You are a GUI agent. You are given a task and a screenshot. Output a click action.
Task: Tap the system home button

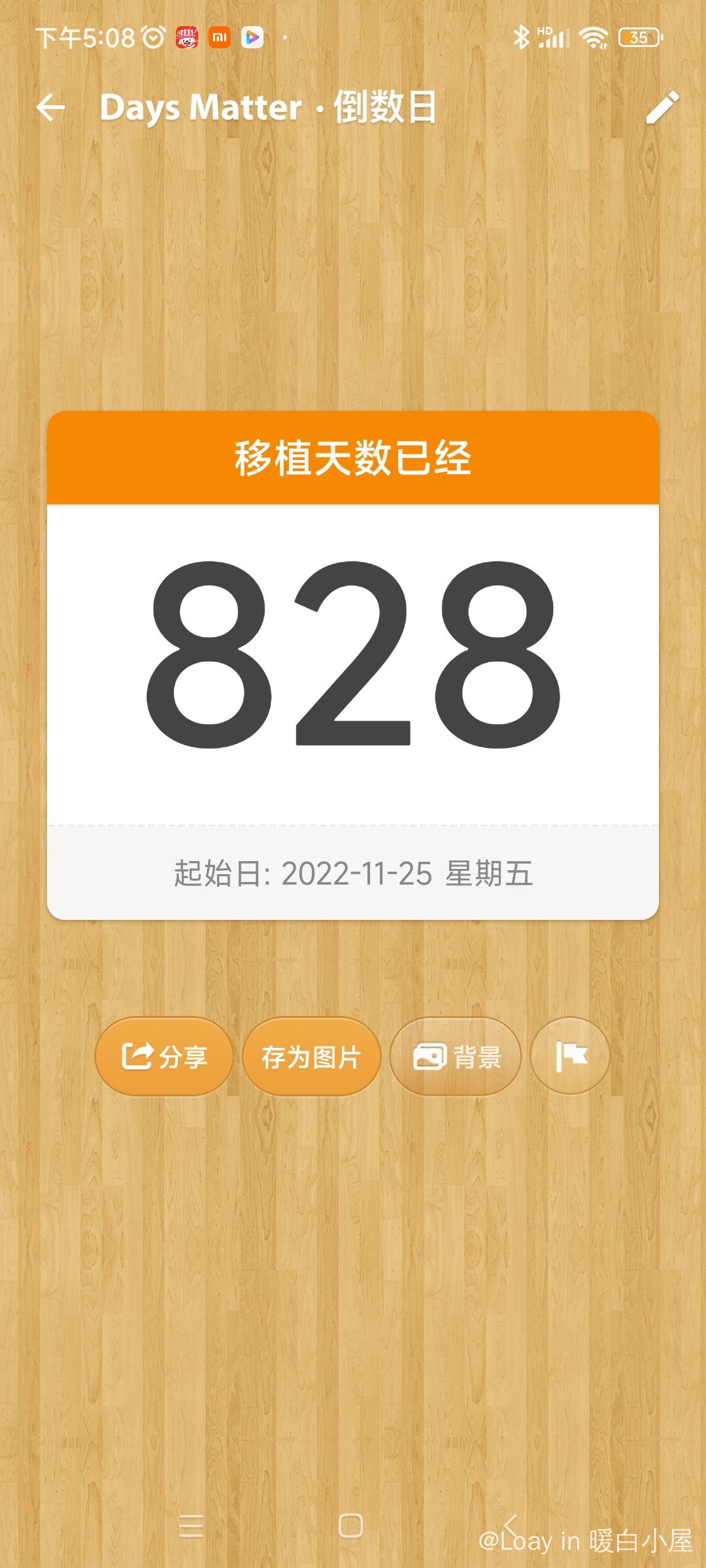(351, 1526)
